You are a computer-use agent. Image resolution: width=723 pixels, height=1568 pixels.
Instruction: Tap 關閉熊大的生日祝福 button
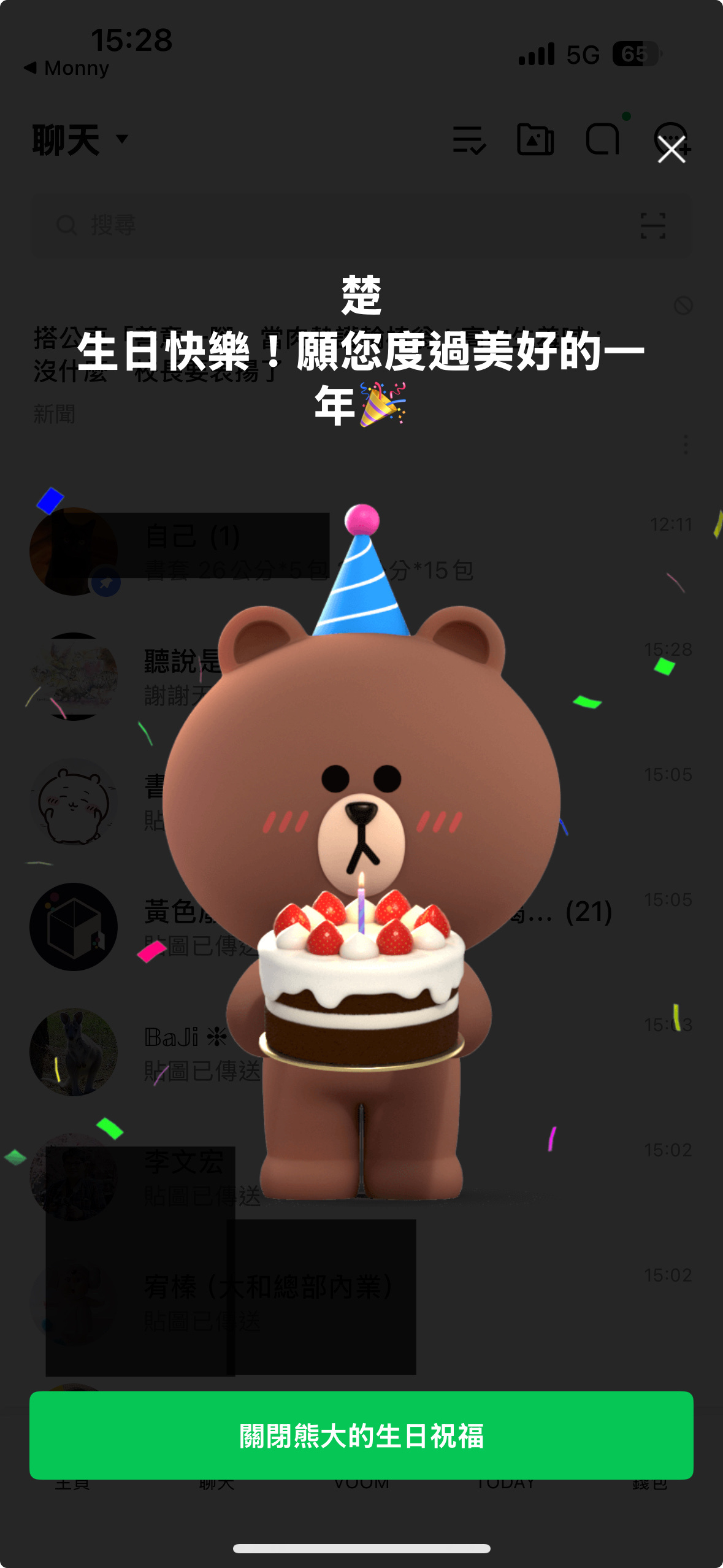tap(361, 1435)
